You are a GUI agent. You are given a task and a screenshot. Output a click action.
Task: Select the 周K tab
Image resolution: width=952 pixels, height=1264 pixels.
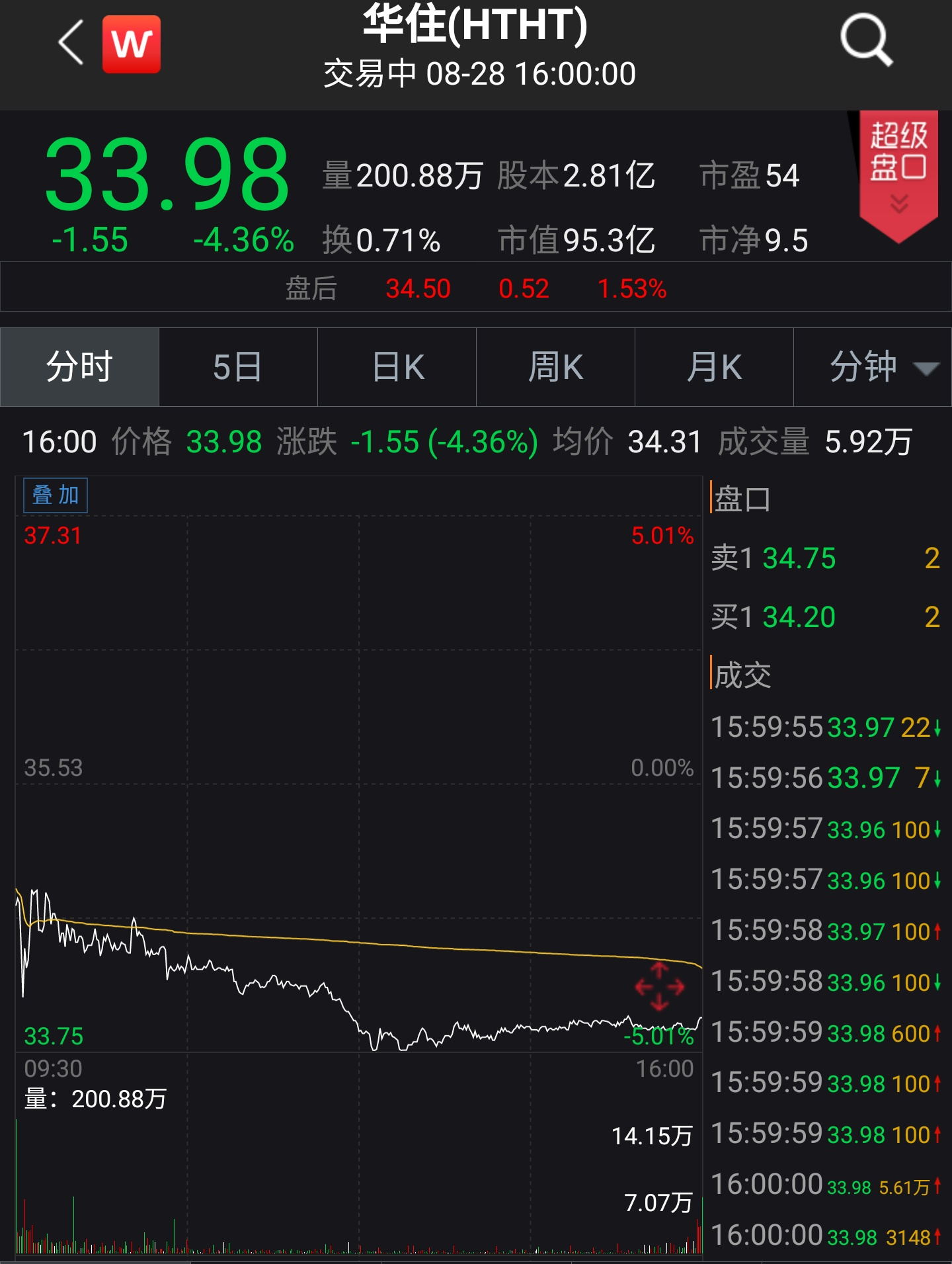pos(555,367)
